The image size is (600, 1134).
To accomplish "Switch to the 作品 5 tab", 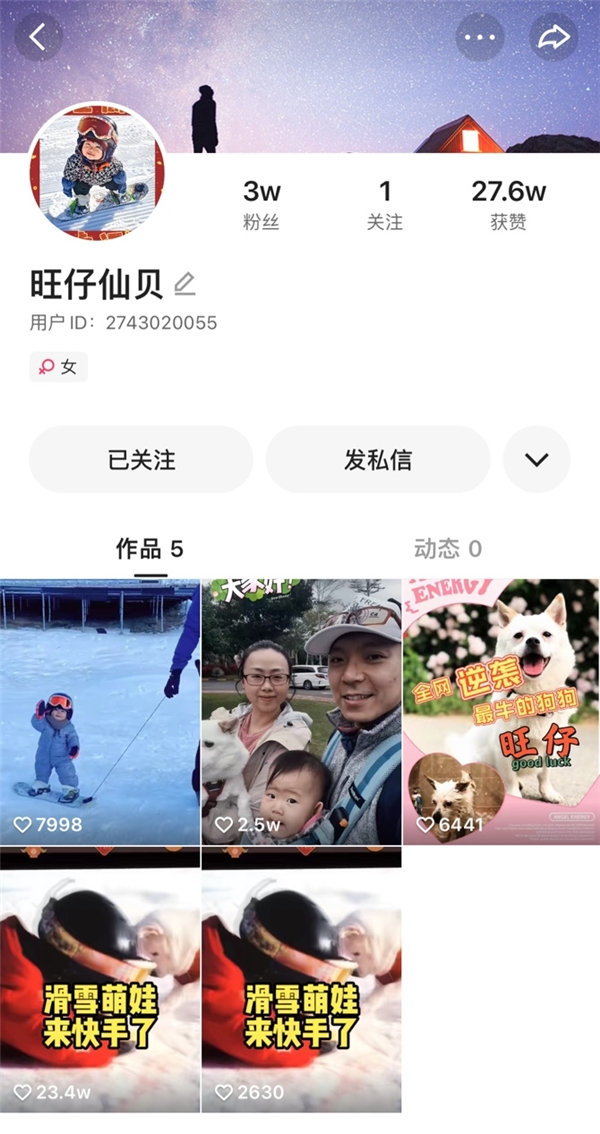I will click(150, 549).
